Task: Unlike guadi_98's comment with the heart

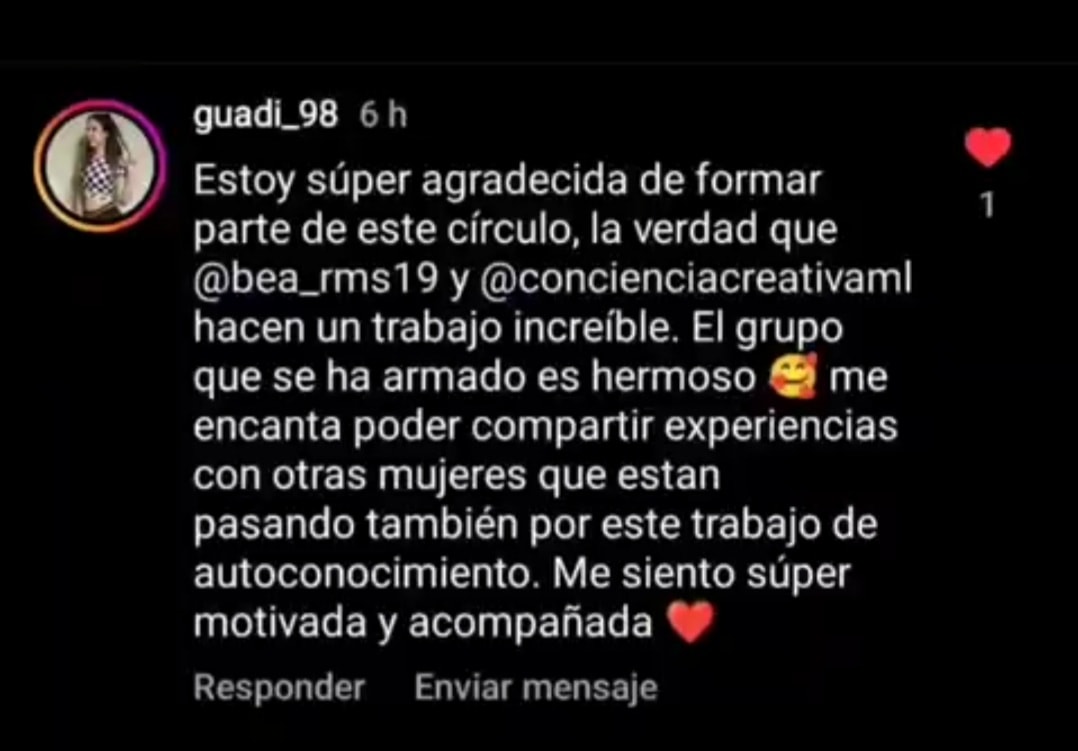Action: pos(988,149)
